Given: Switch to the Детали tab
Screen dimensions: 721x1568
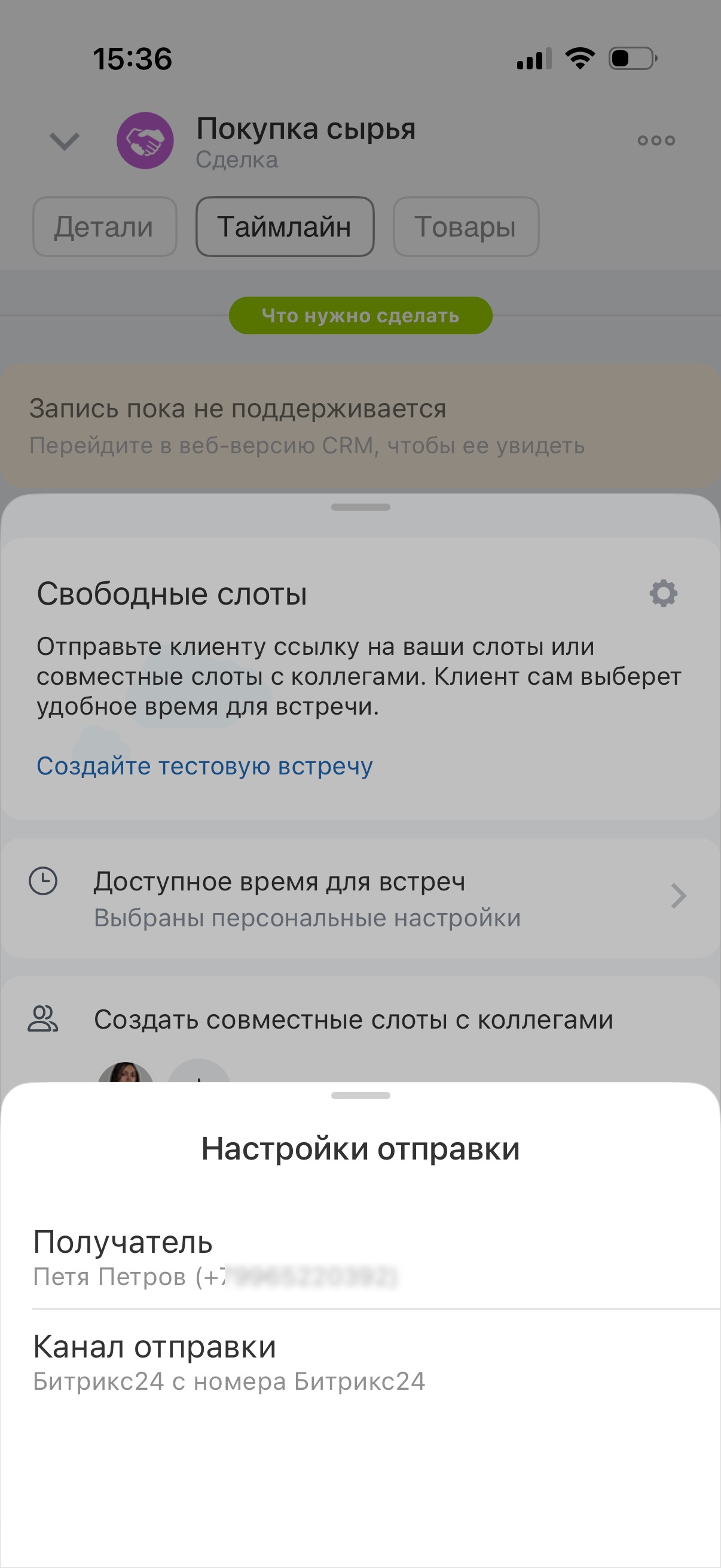Looking at the screenshot, I should pyautogui.click(x=104, y=227).
